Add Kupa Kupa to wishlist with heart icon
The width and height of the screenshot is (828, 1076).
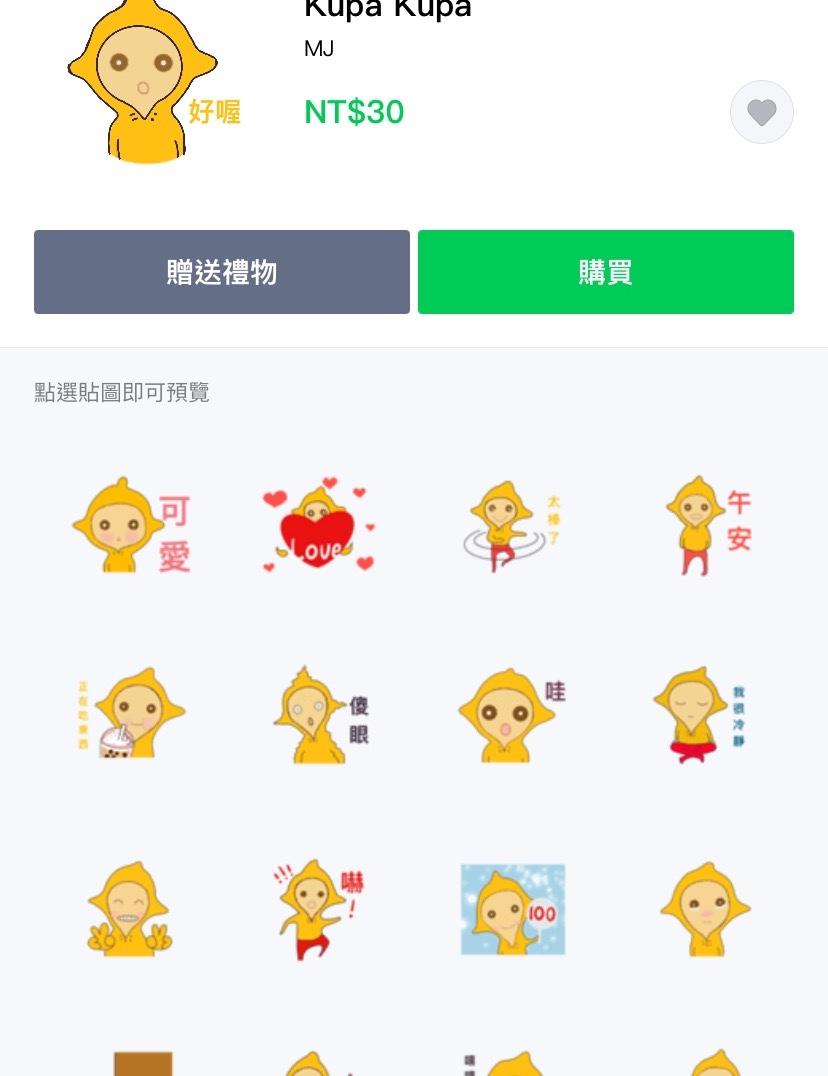(761, 112)
